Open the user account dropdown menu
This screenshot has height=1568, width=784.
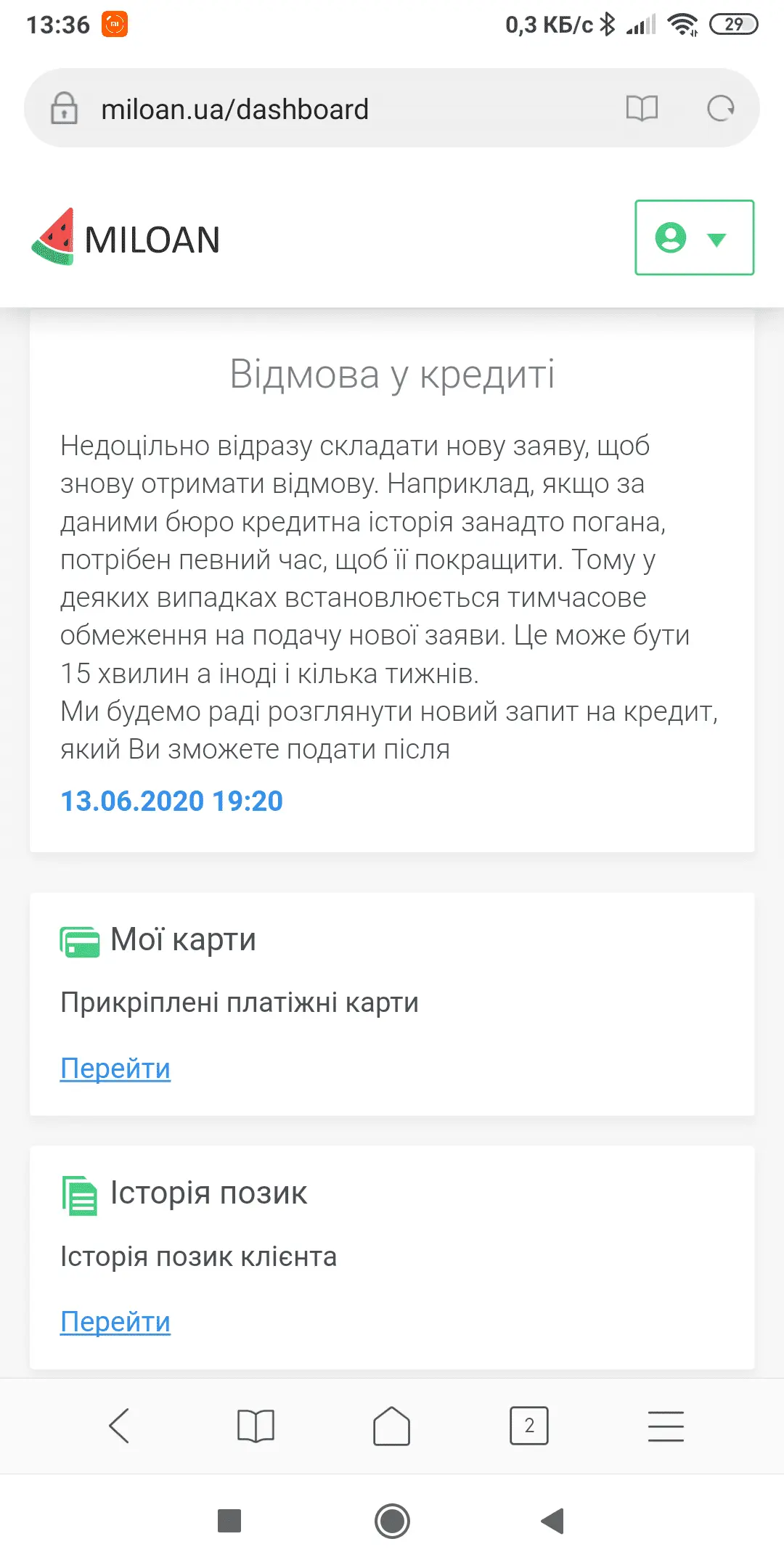coord(694,237)
